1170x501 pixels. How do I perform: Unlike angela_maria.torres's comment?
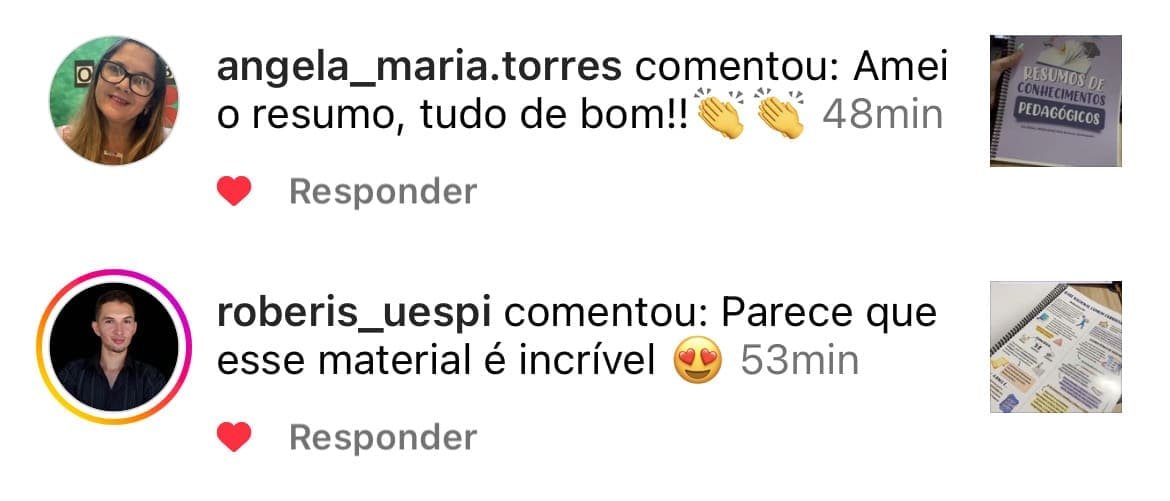tap(234, 191)
